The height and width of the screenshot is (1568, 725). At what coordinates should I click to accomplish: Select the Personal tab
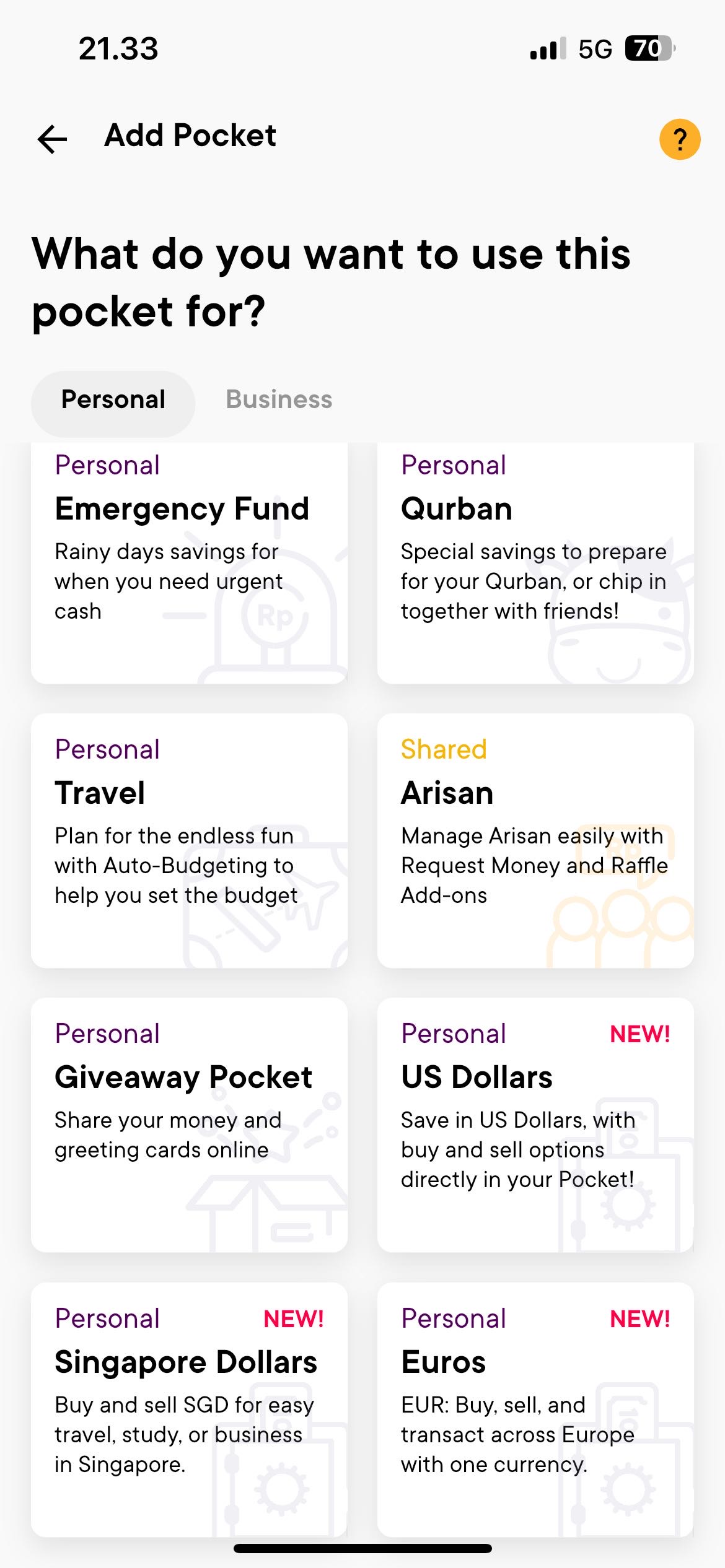coord(113,401)
